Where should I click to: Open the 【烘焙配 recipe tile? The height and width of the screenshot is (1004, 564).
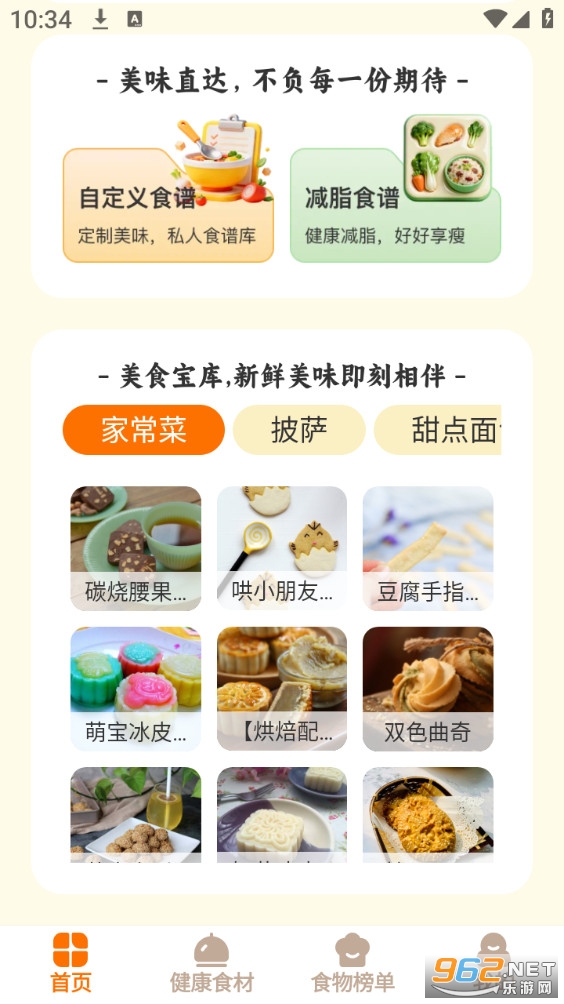pyautogui.click(x=282, y=688)
